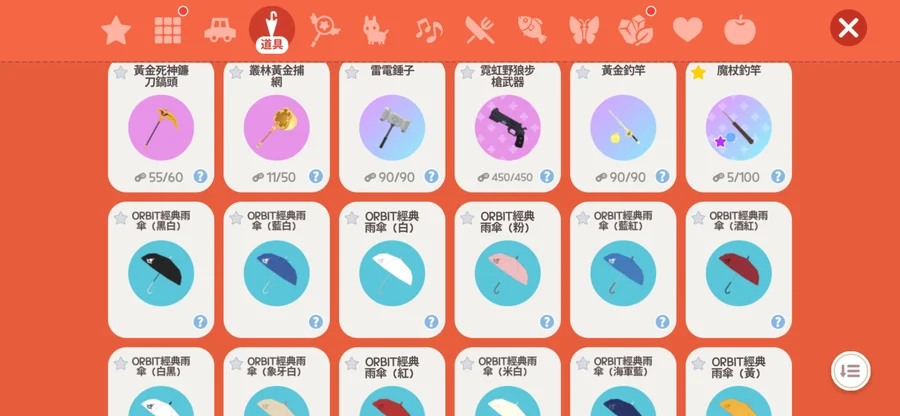Switch to the fish category tab
Screen dimensions: 900x416
(532, 30)
